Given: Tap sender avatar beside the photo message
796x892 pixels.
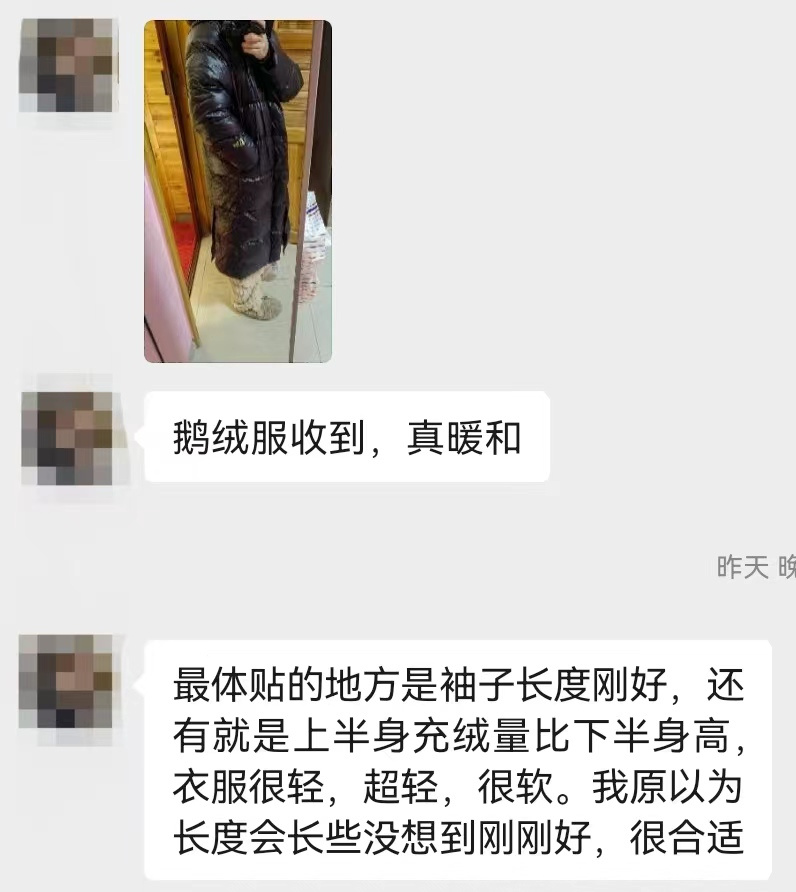Looking at the screenshot, I should pos(69,66).
